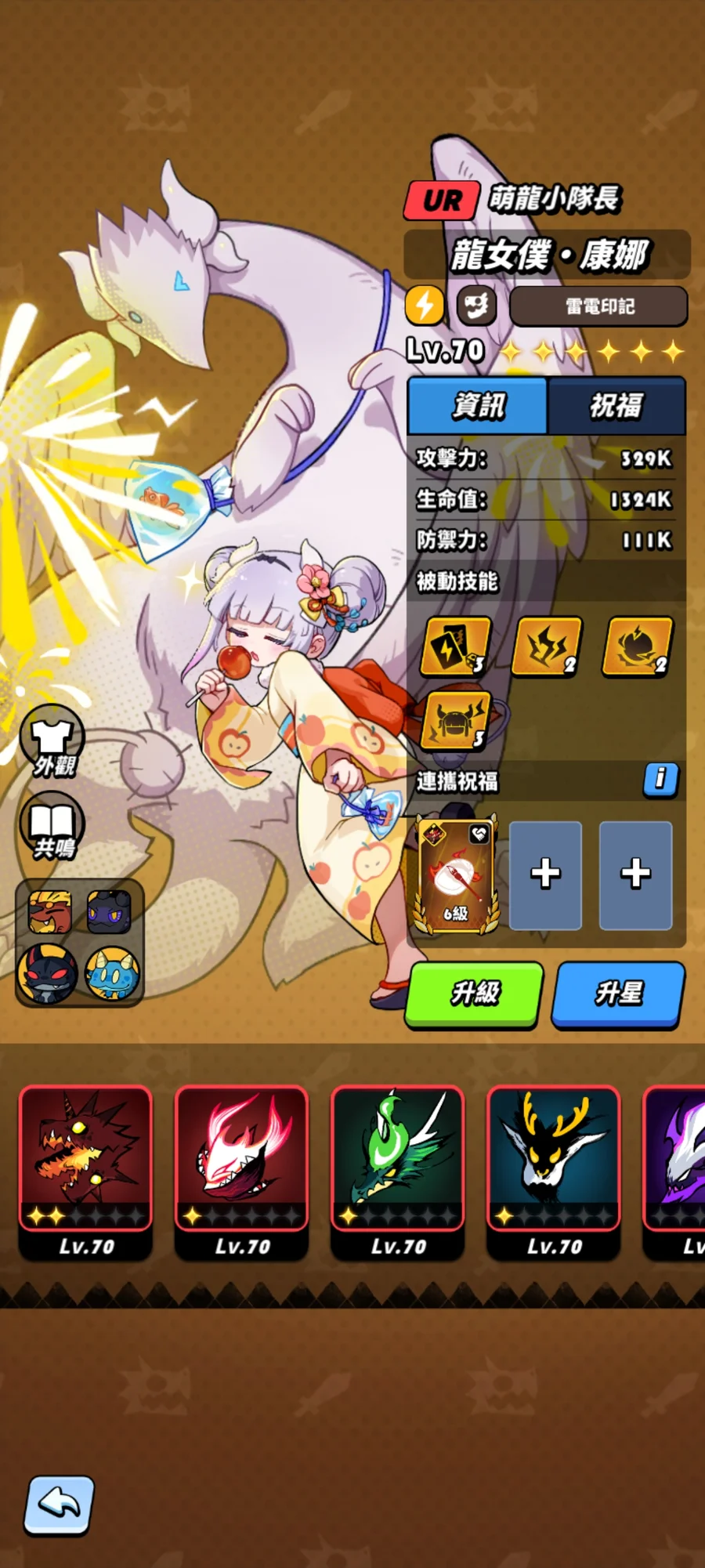Select the 資訊 tab

[478, 405]
